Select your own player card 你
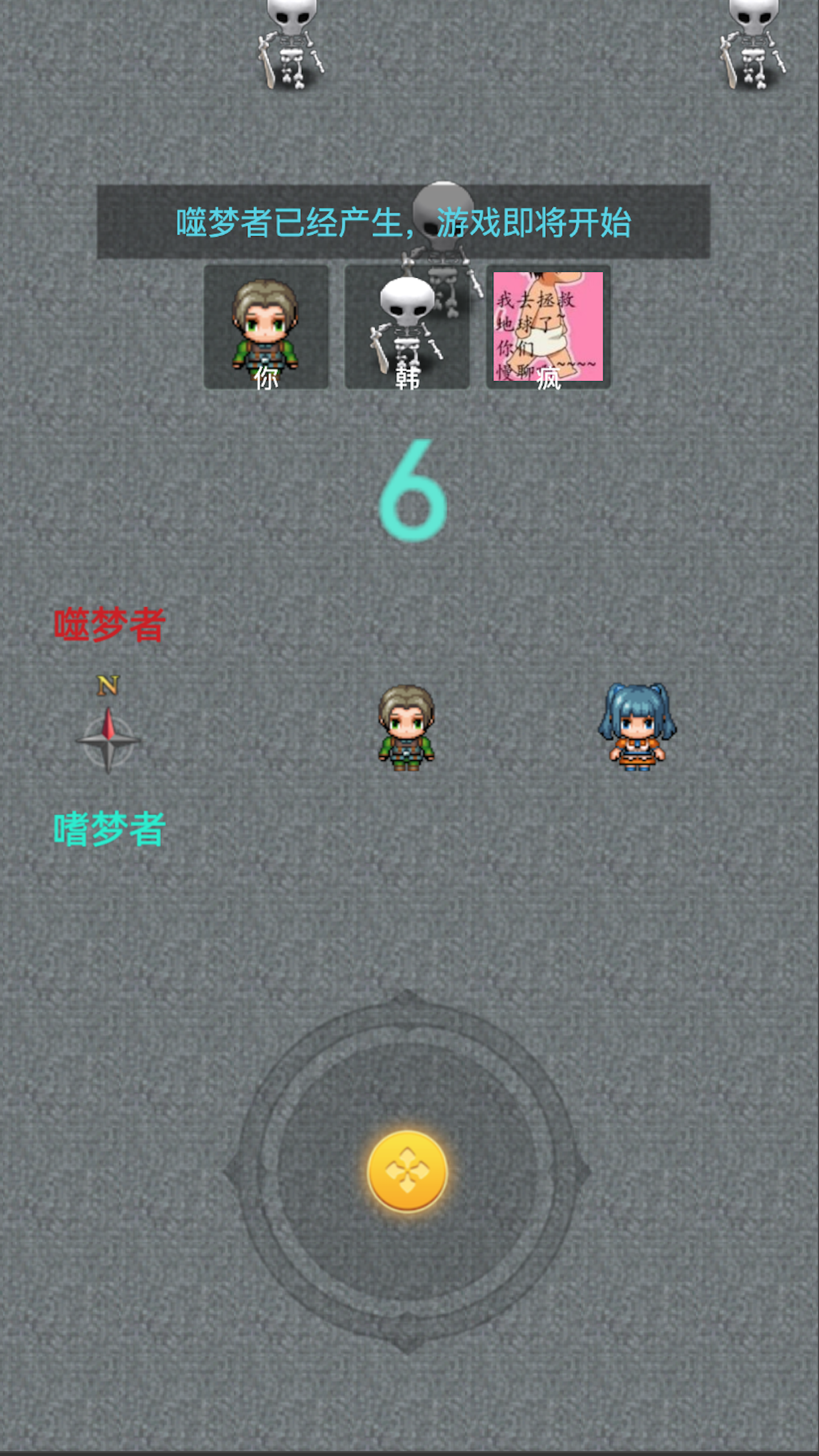The width and height of the screenshot is (819, 1456). point(266,328)
